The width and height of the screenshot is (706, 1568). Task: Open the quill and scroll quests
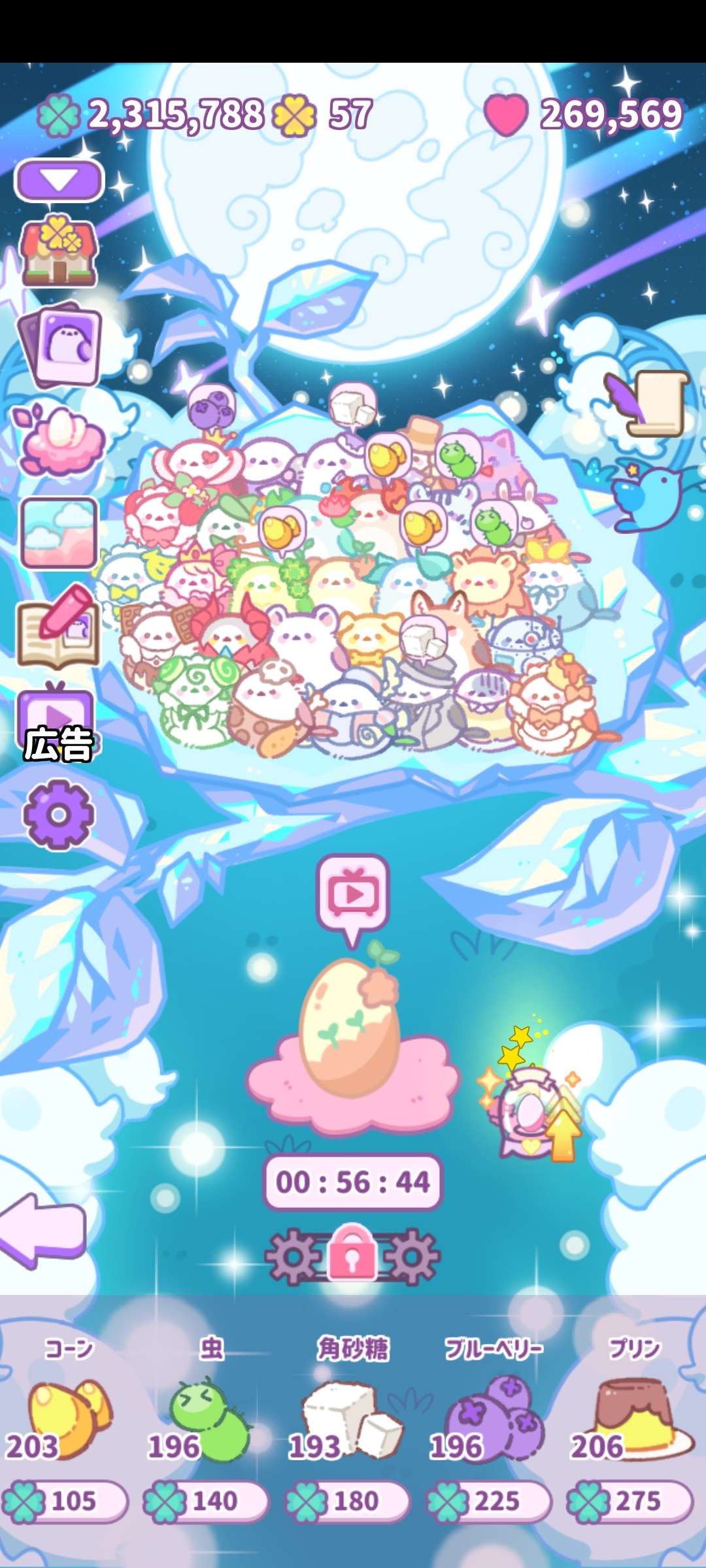pos(650,402)
